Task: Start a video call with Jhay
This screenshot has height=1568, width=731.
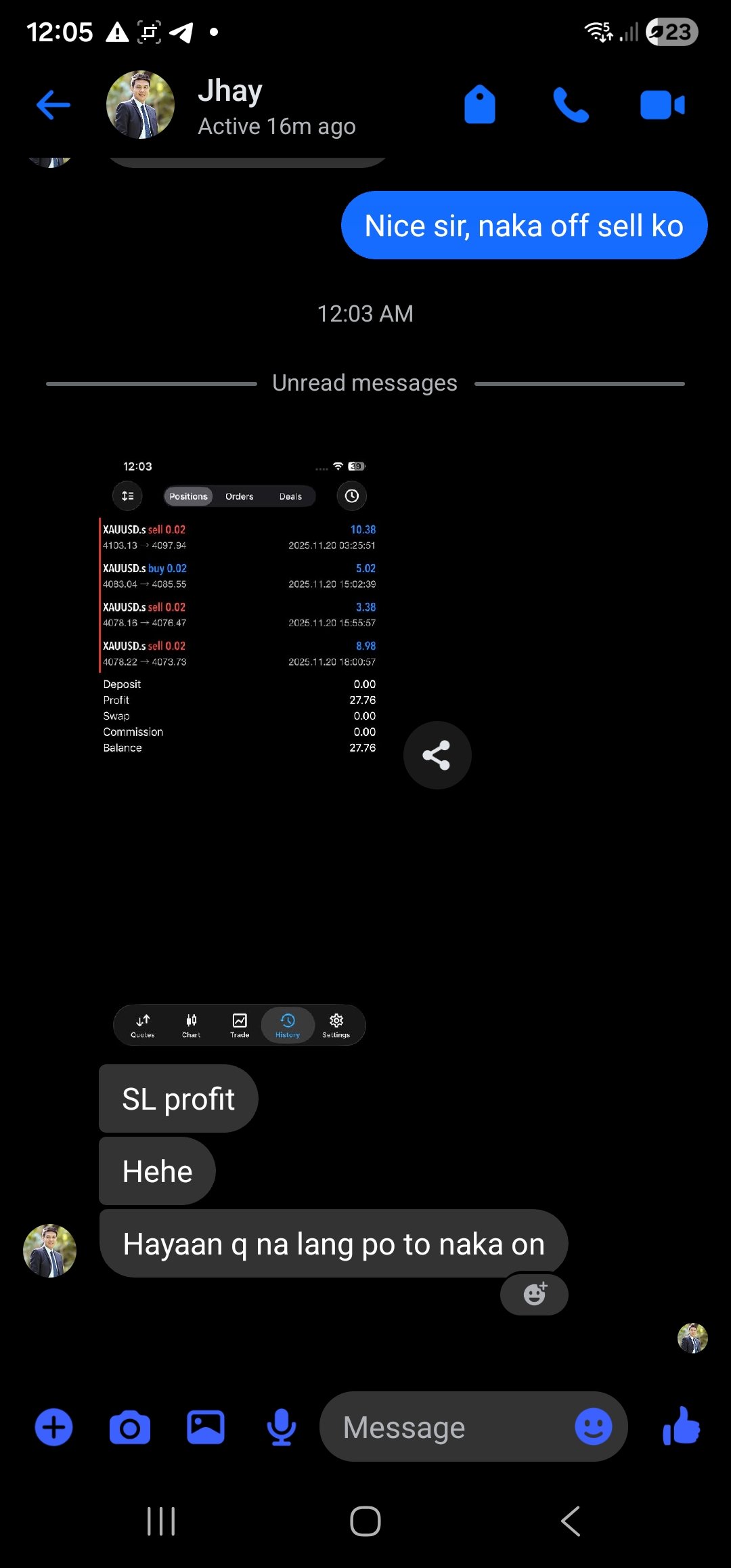Action: pos(662,105)
